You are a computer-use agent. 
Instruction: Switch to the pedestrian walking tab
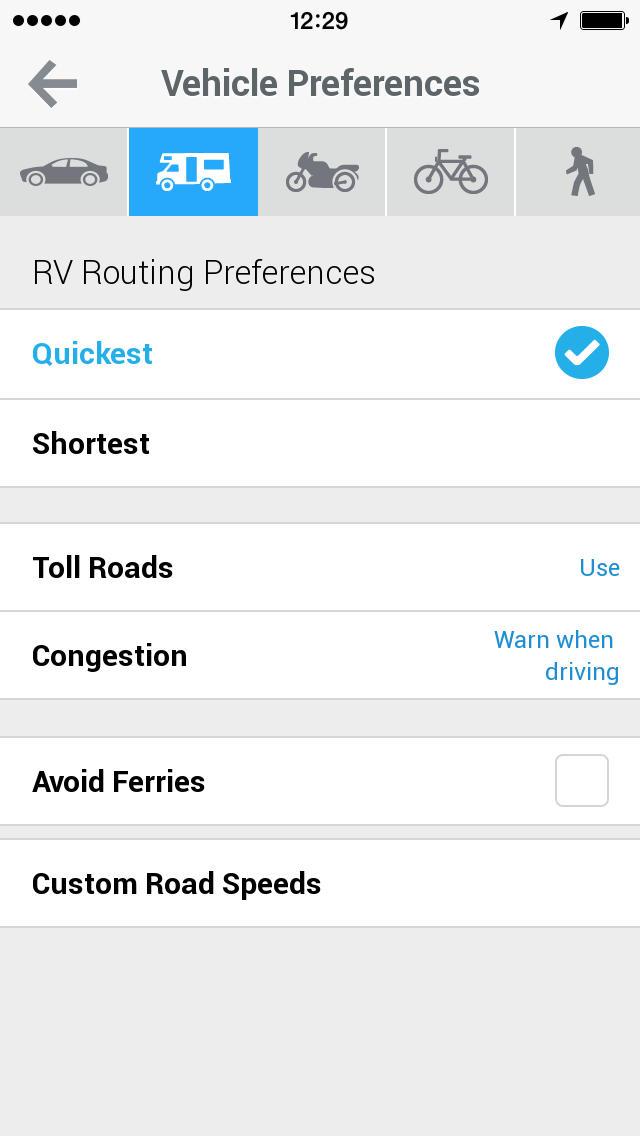pos(578,172)
